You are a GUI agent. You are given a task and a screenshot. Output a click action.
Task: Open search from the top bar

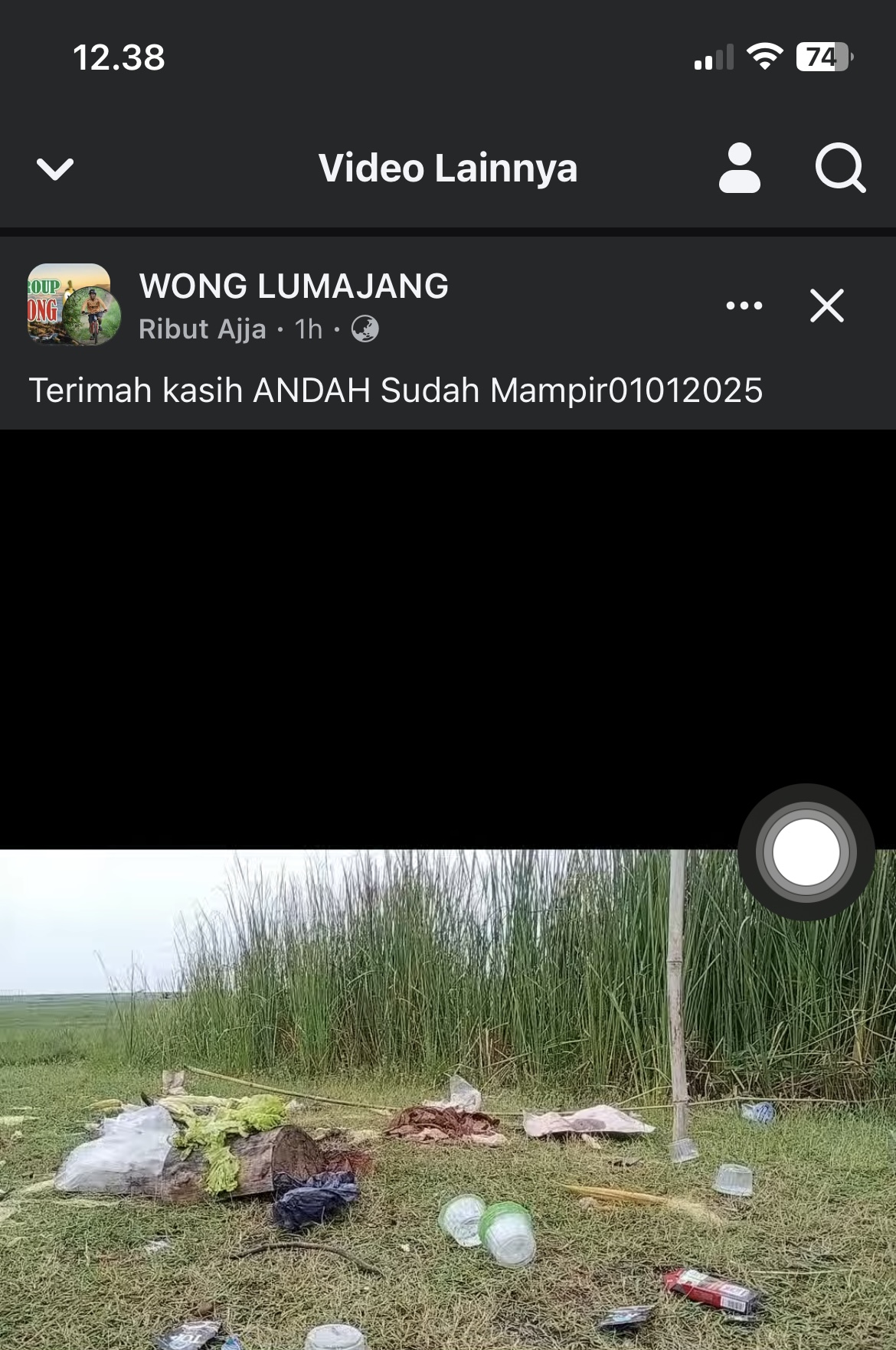coord(839,169)
